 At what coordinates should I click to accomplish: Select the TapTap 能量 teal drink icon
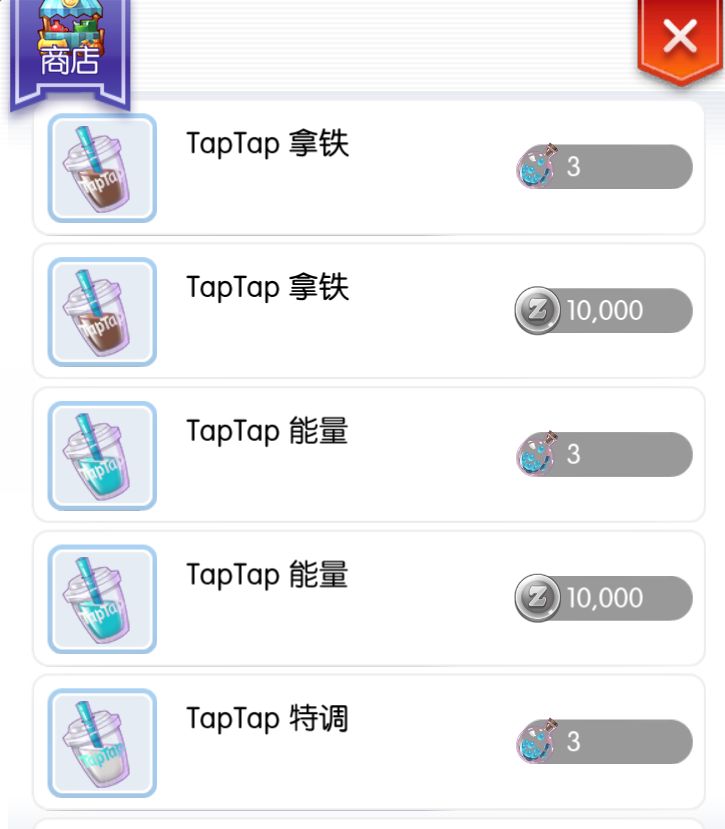100,454
